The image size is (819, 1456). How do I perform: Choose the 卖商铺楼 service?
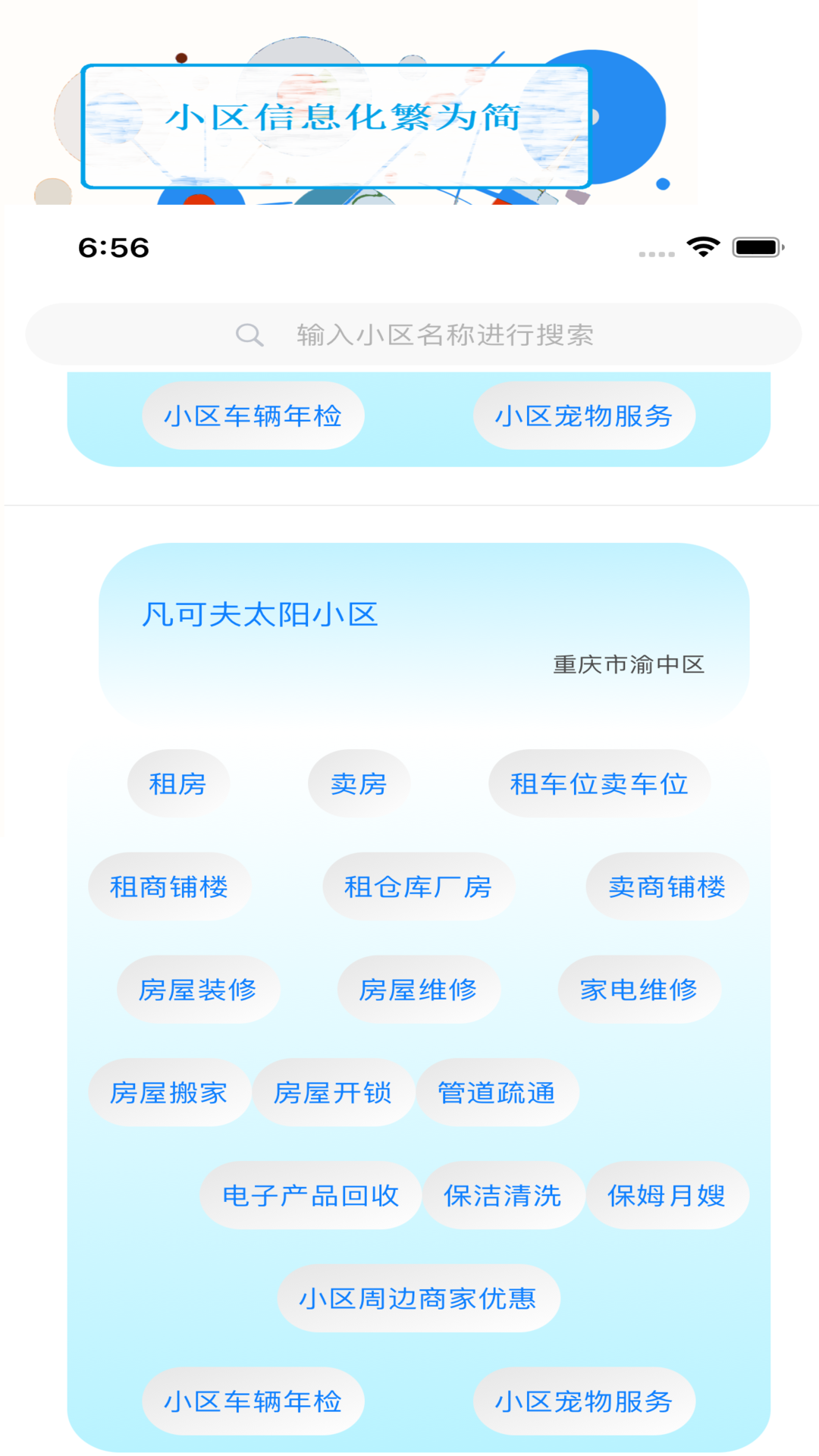(x=667, y=886)
